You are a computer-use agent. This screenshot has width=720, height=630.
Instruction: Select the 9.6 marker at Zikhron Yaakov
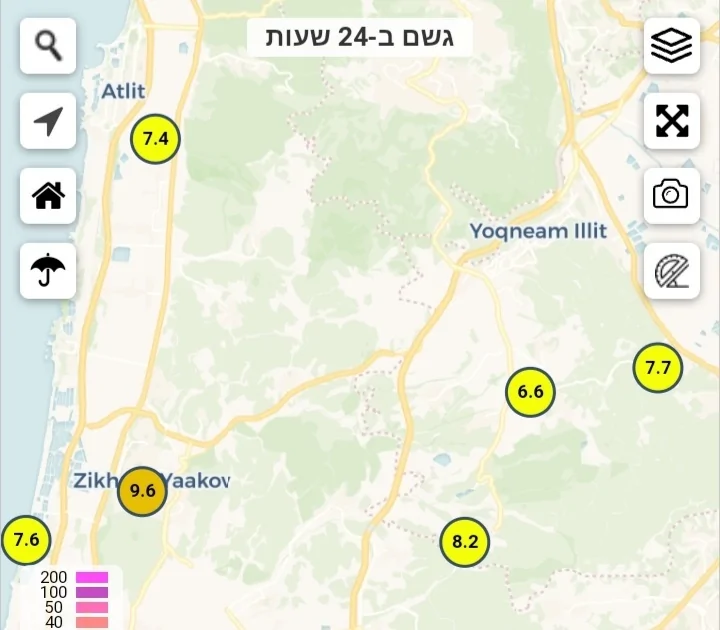tap(142, 491)
